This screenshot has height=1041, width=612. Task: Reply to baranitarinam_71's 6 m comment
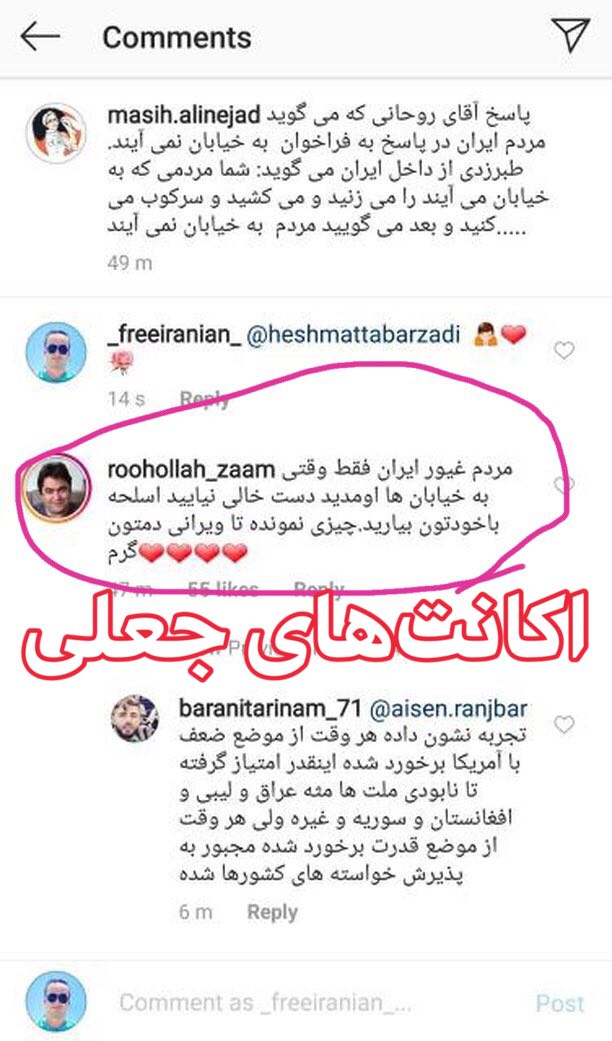pyautogui.click(x=272, y=911)
